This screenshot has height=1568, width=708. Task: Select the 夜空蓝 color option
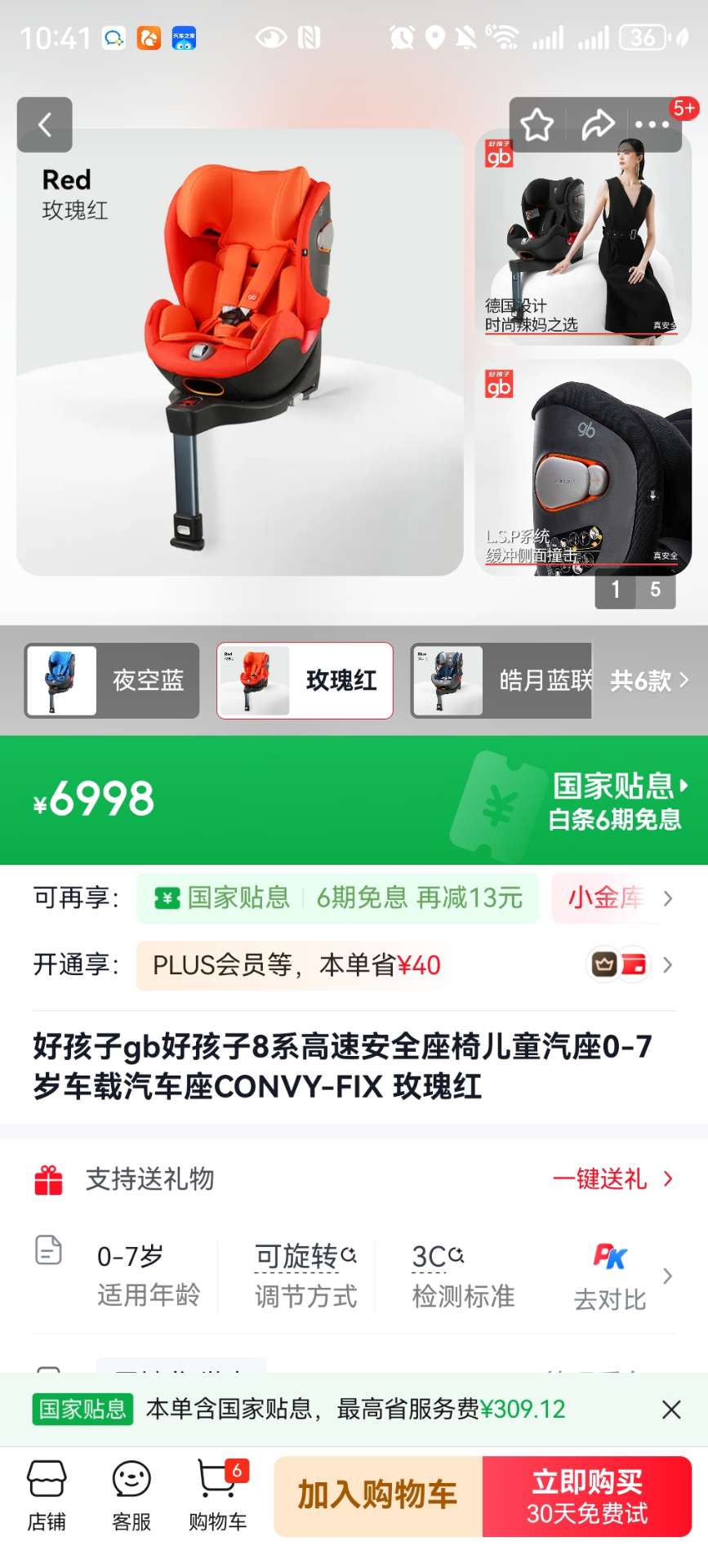tap(112, 680)
